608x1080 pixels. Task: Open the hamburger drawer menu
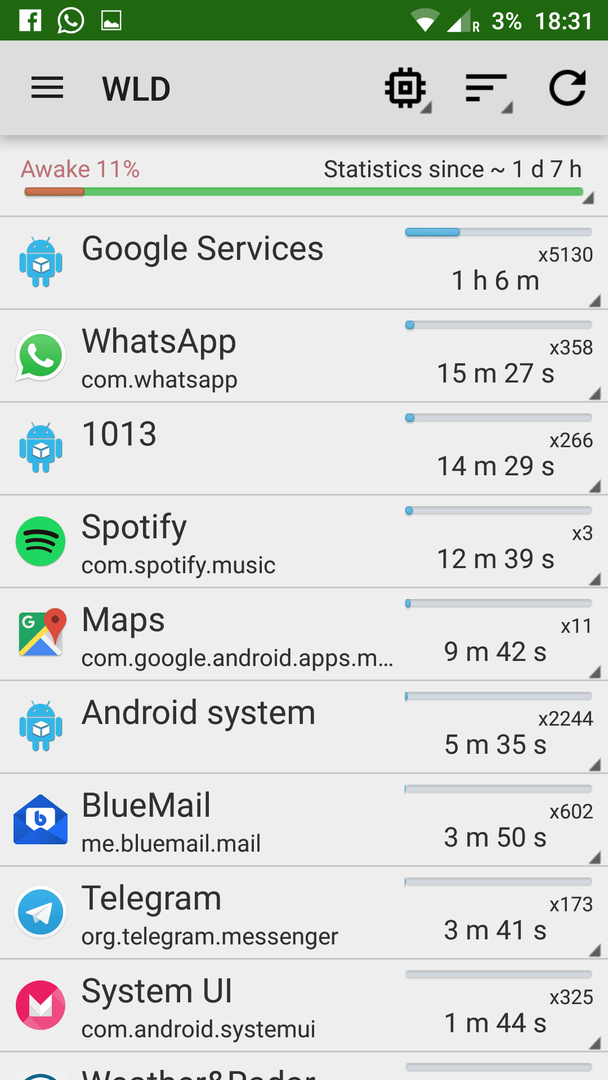pos(48,88)
